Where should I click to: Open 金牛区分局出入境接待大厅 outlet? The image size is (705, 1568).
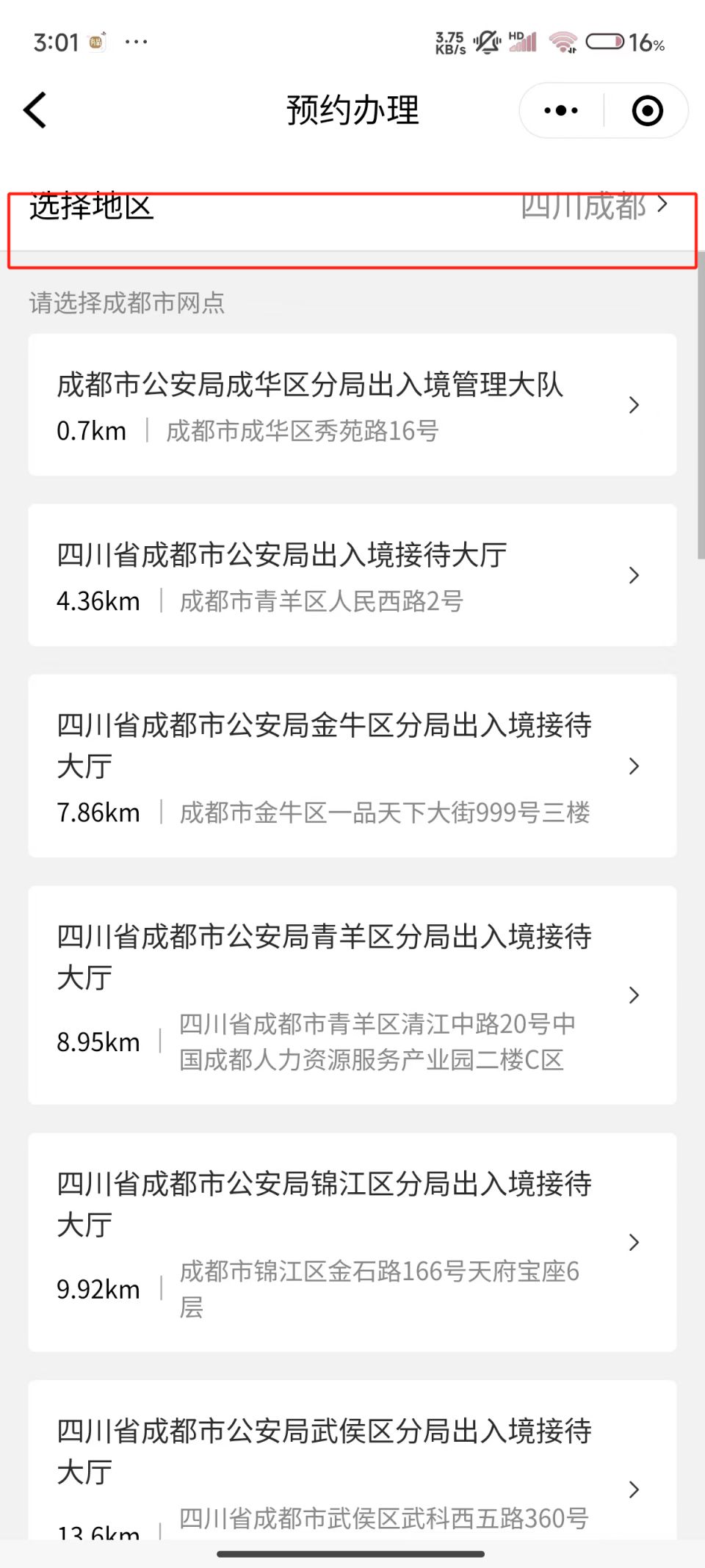tap(352, 766)
